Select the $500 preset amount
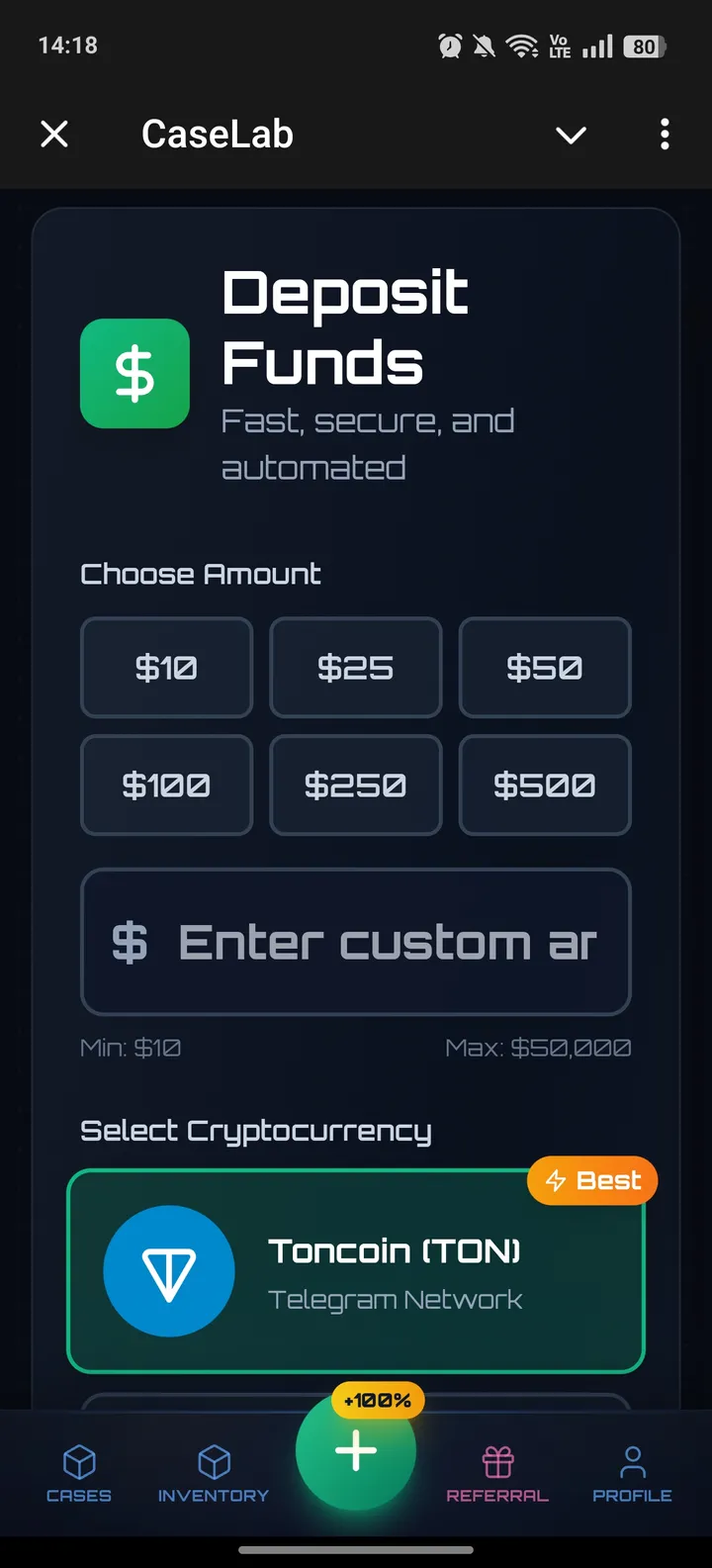 (x=545, y=785)
